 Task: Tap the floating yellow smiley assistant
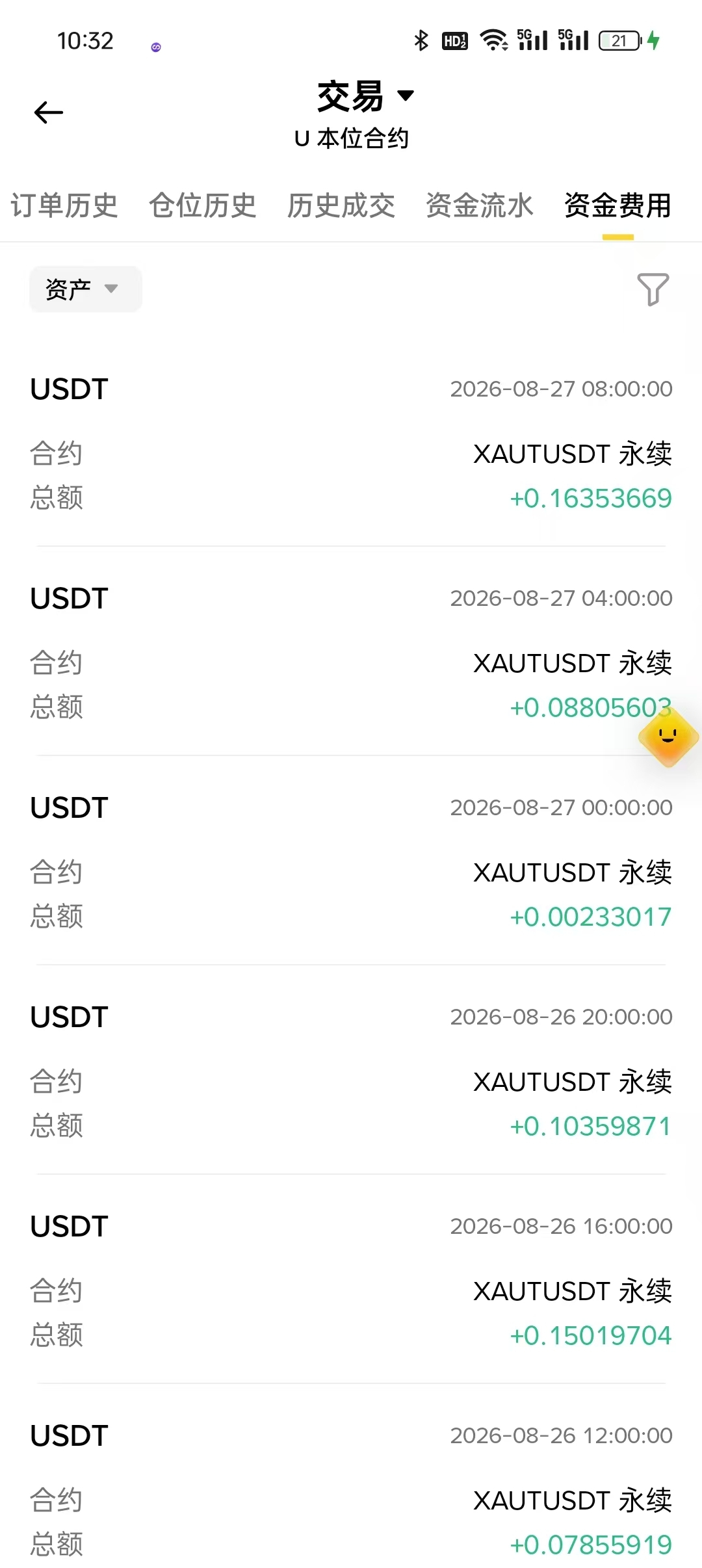click(x=668, y=738)
